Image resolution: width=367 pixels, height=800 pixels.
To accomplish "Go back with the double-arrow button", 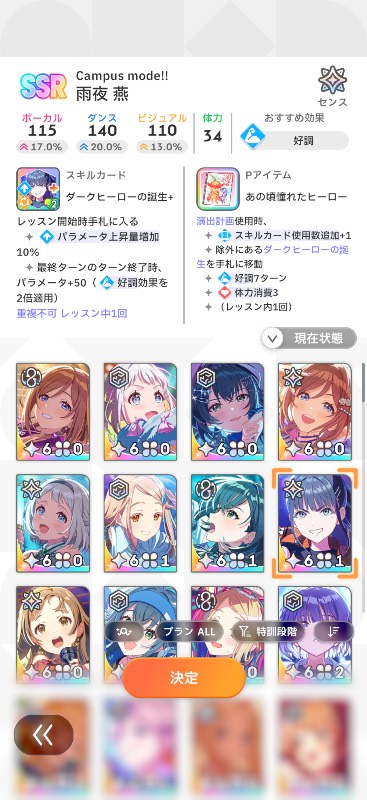I will coord(43,735).
